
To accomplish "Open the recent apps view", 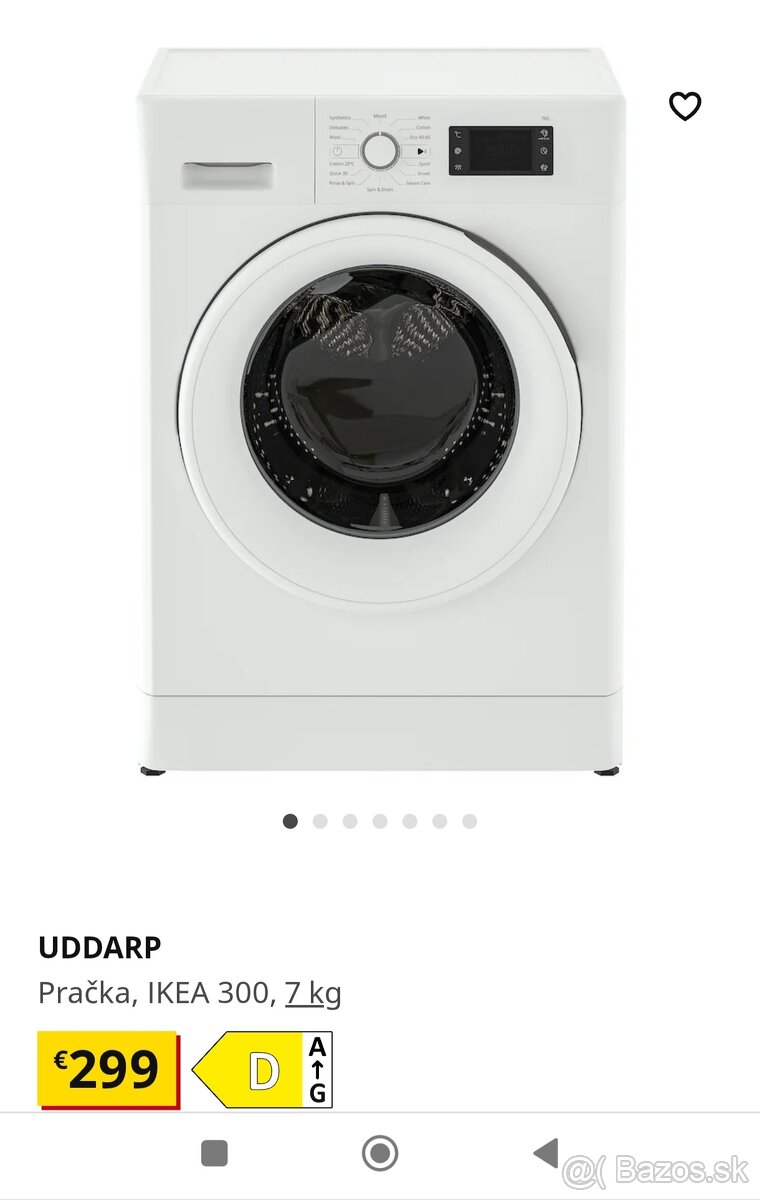I will (x=214, y=1153).
